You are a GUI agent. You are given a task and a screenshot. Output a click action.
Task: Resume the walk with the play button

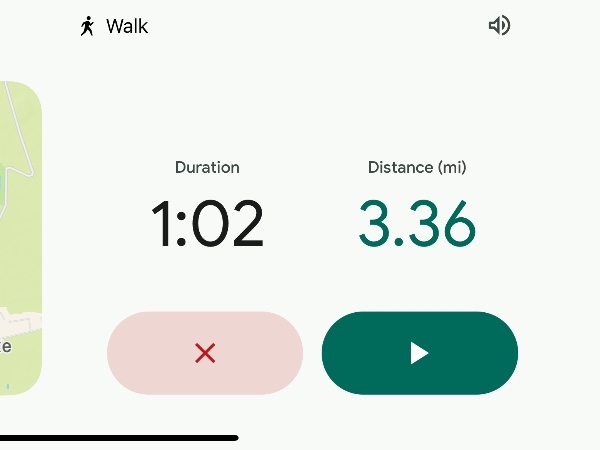point(419,353)
